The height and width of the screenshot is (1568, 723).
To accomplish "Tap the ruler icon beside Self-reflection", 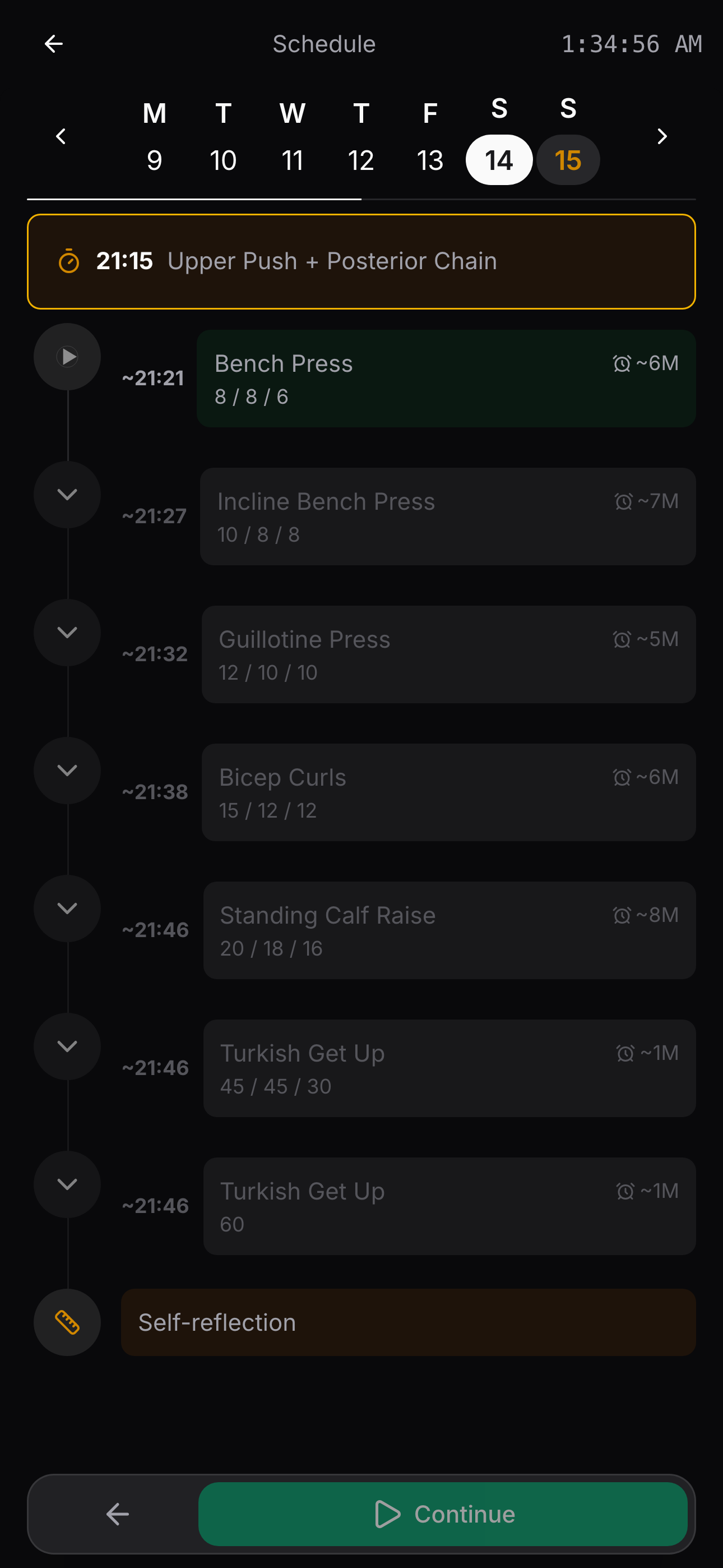I will (67, 1322).
